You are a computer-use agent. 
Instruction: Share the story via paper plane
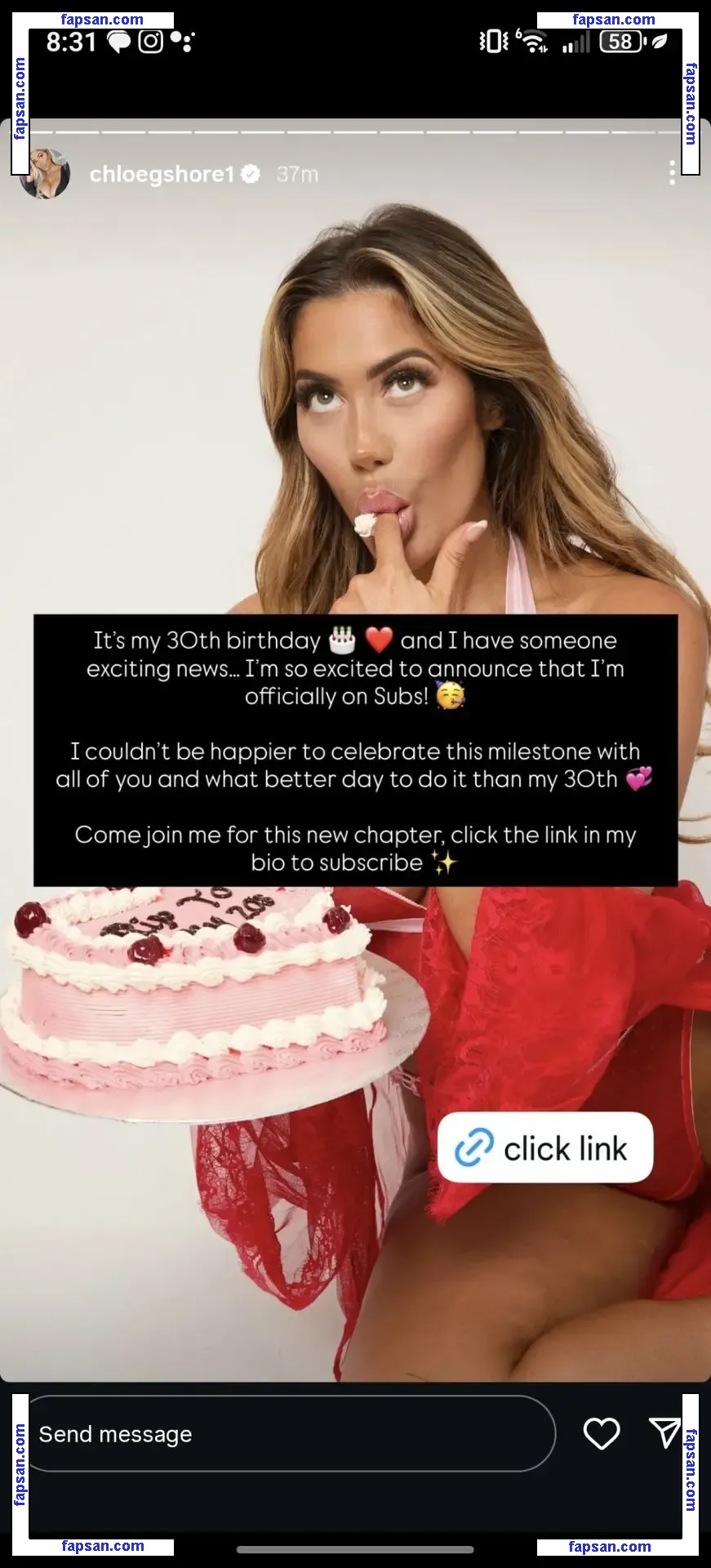664,1432
